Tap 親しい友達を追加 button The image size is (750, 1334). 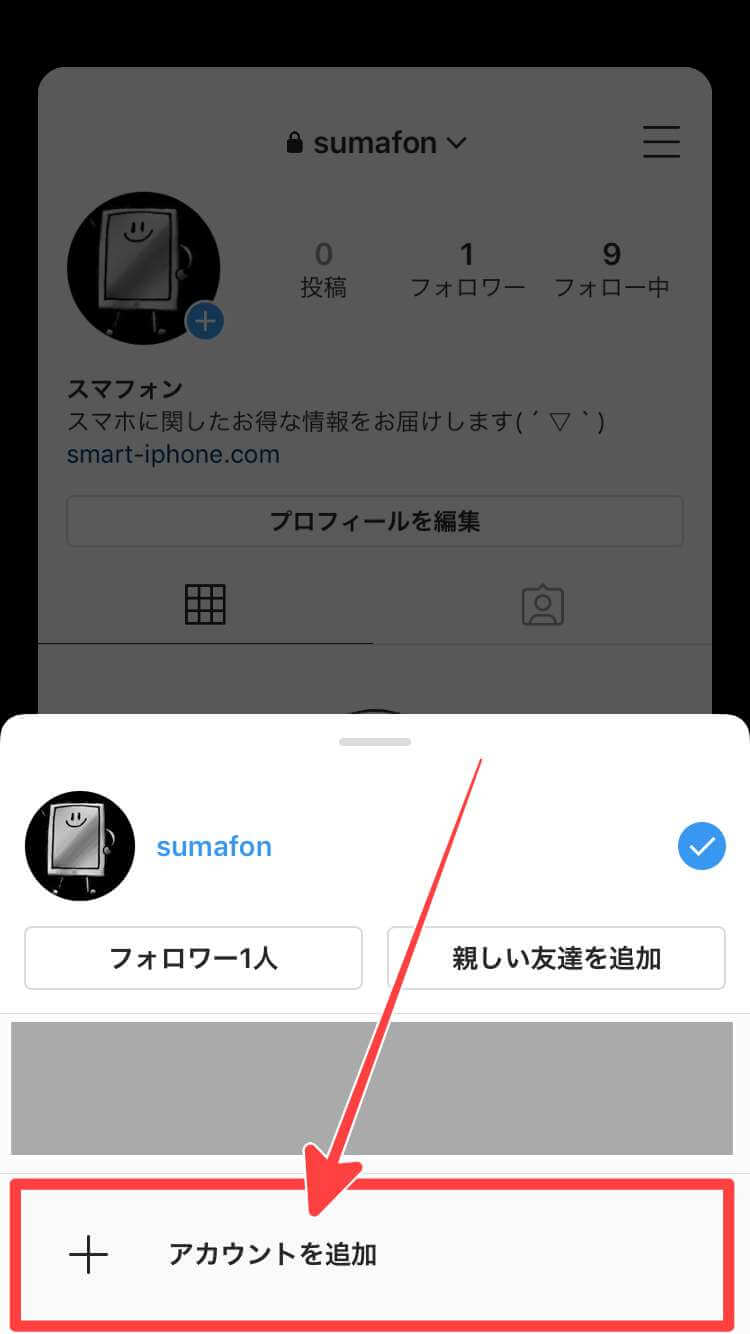[x=556, y=958]
